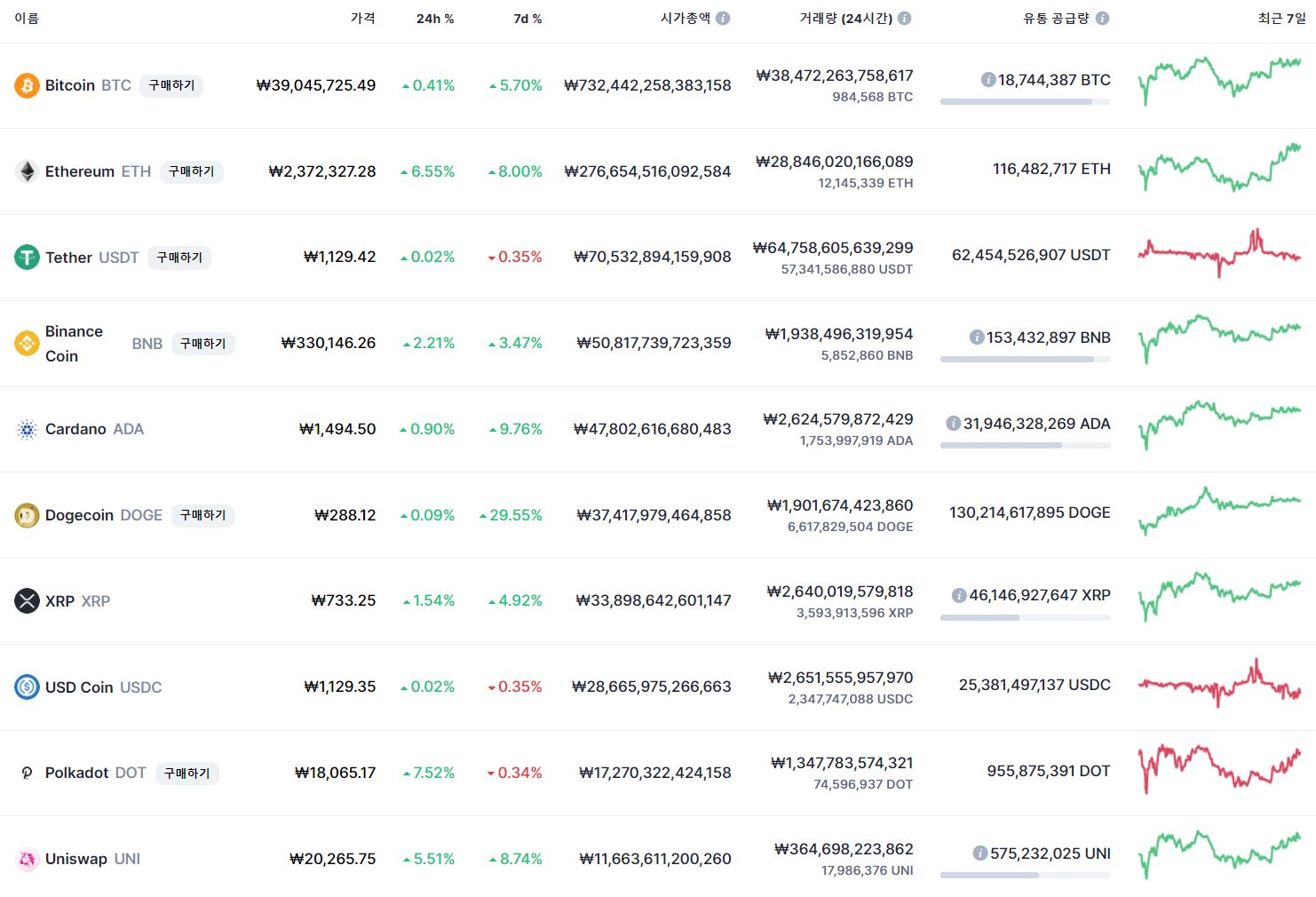Open the Uniswap UNI page
The height and width of the screenshot is (897, 1316).
tap(75, 859)
